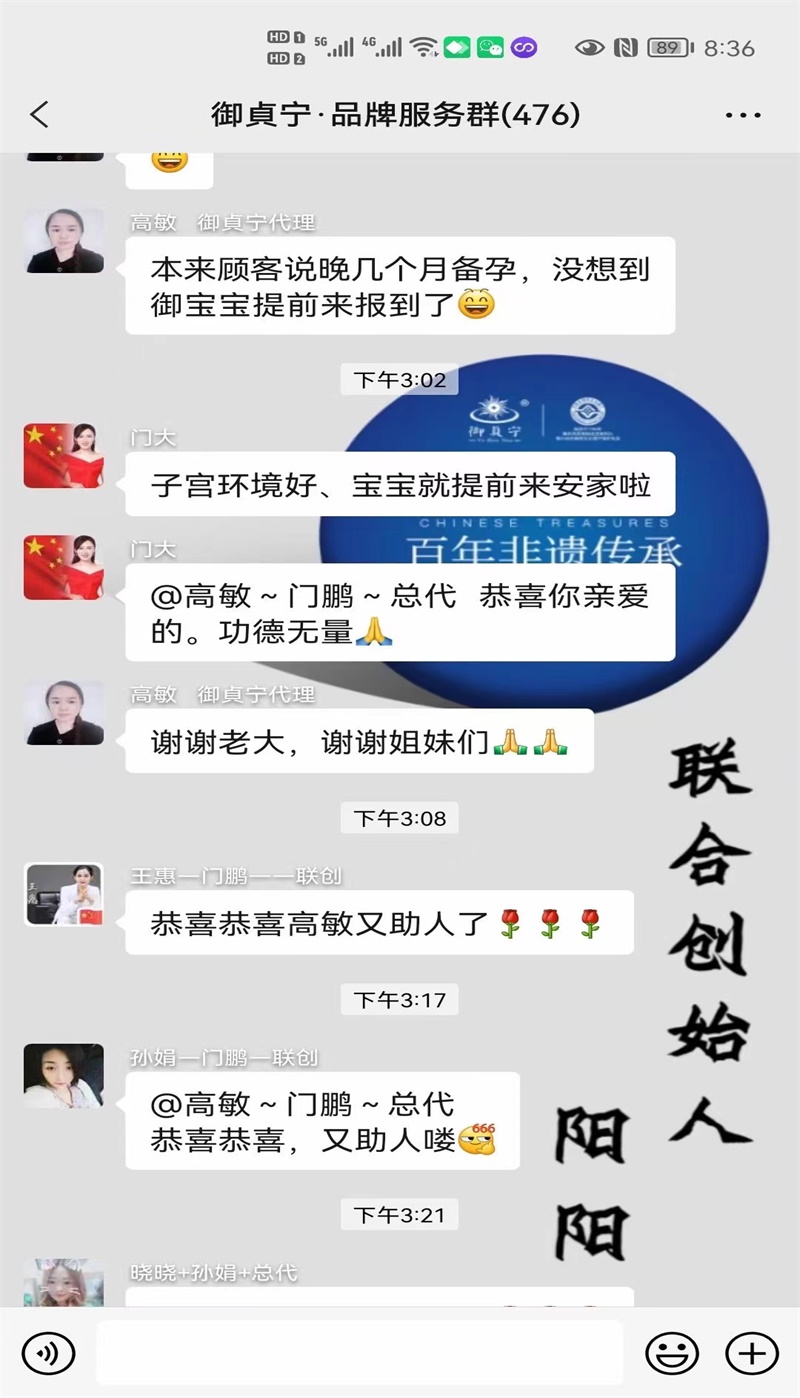The height and width of the screenshot is (1398, 800).
Task: Open the group chat overflow menu
Action: click(x=743, y=116)
